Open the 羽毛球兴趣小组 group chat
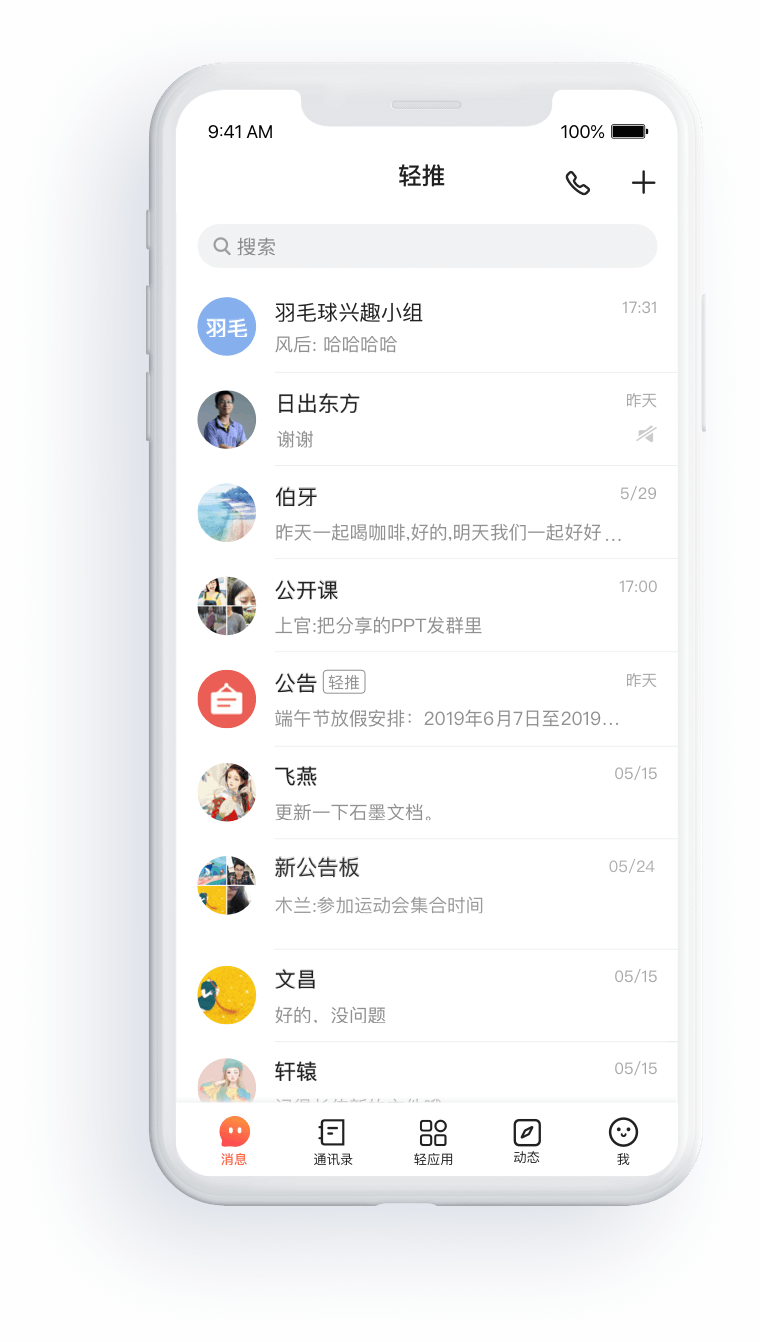 point(427,327)
